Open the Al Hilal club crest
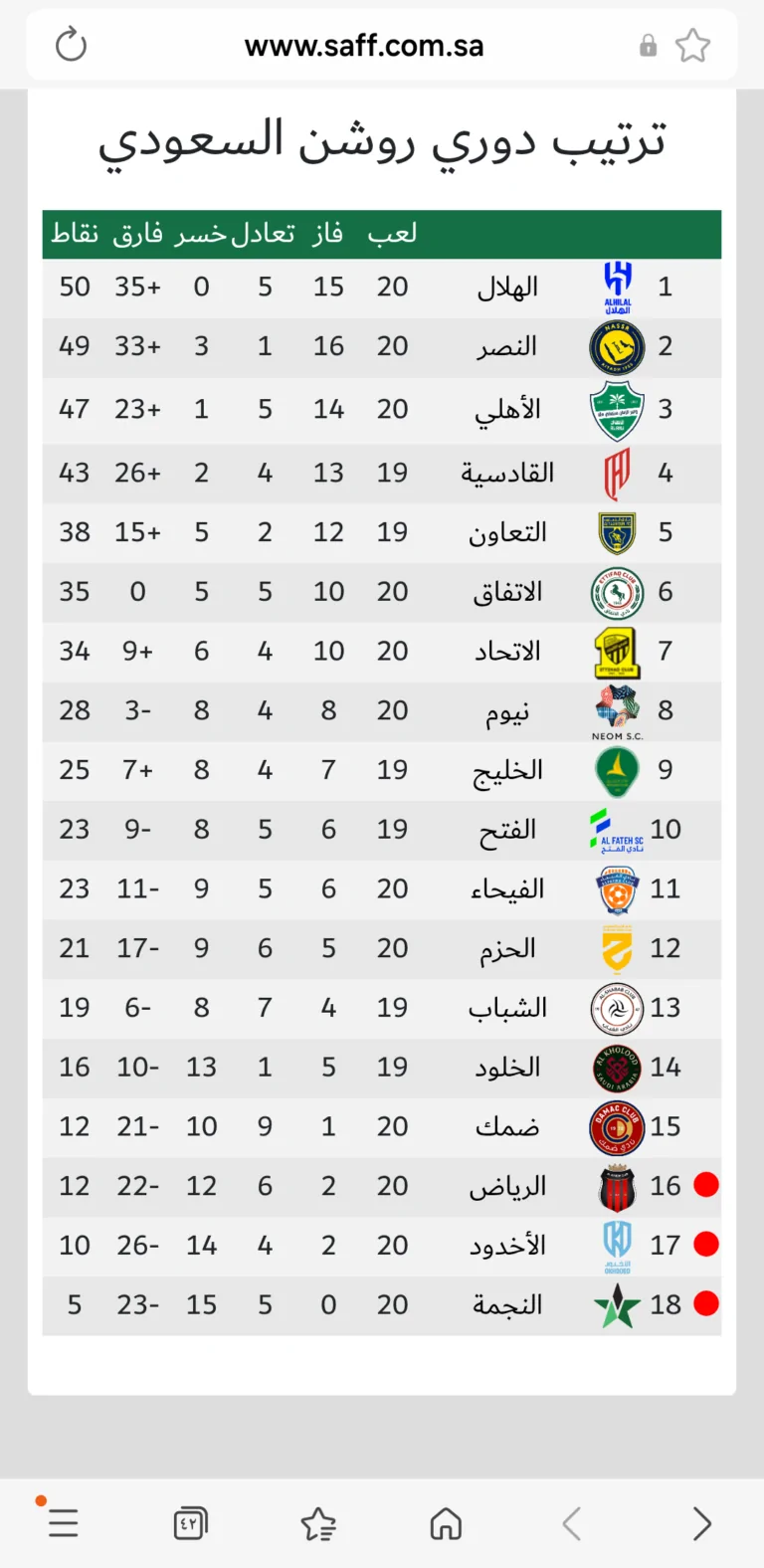Viewport: 764px width, 1568px height. tap(616, 287)
